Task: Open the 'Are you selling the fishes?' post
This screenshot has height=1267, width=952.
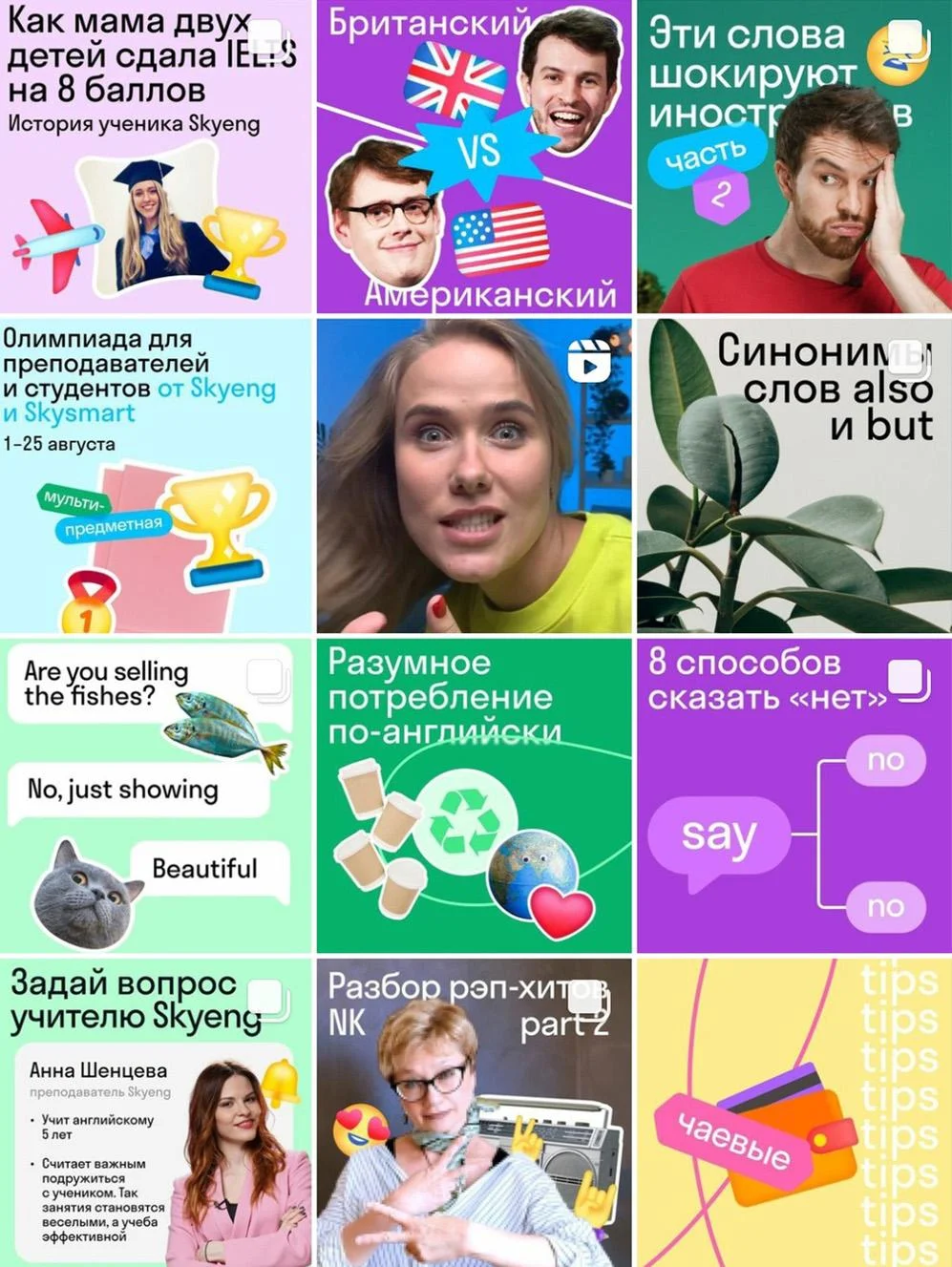Action: point(156,795)
